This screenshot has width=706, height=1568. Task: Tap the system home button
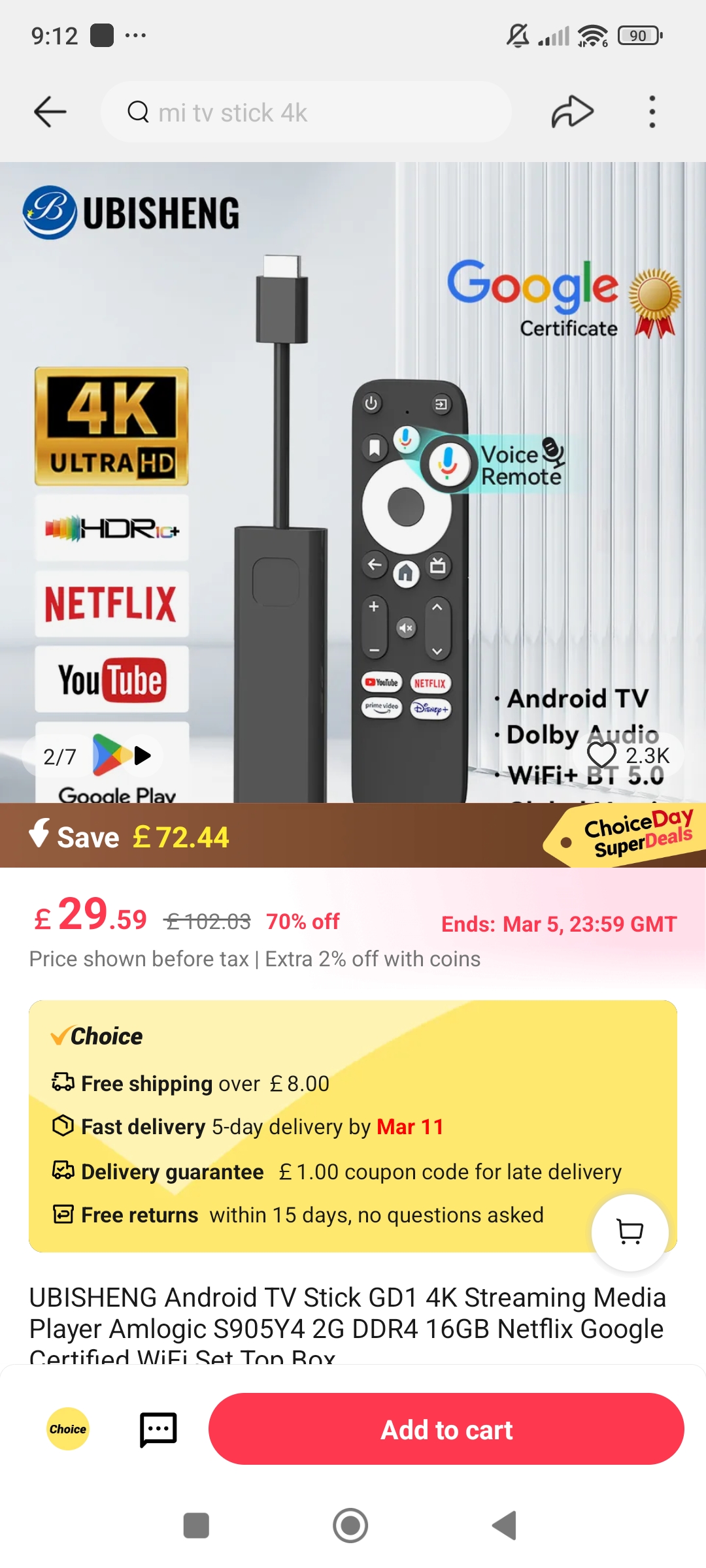(350, 1526)
